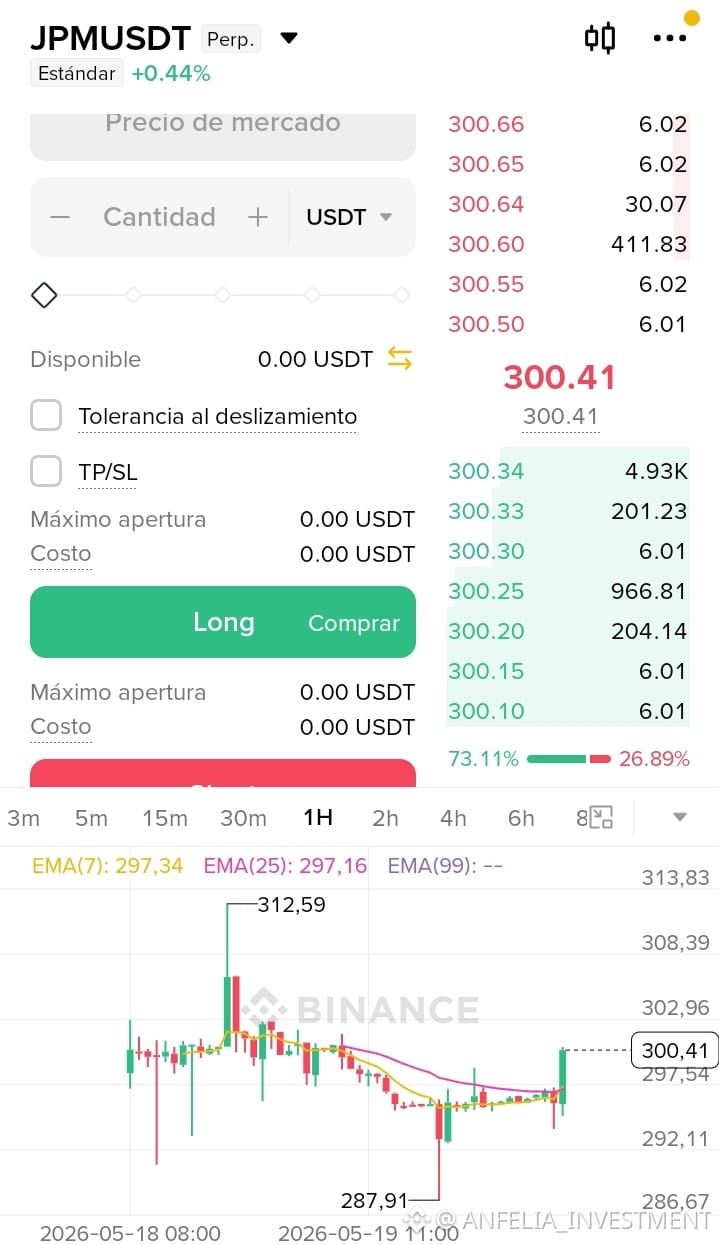
Task: Tap the transfer arrows next to Disponible
Action: [x=400, y=359]
